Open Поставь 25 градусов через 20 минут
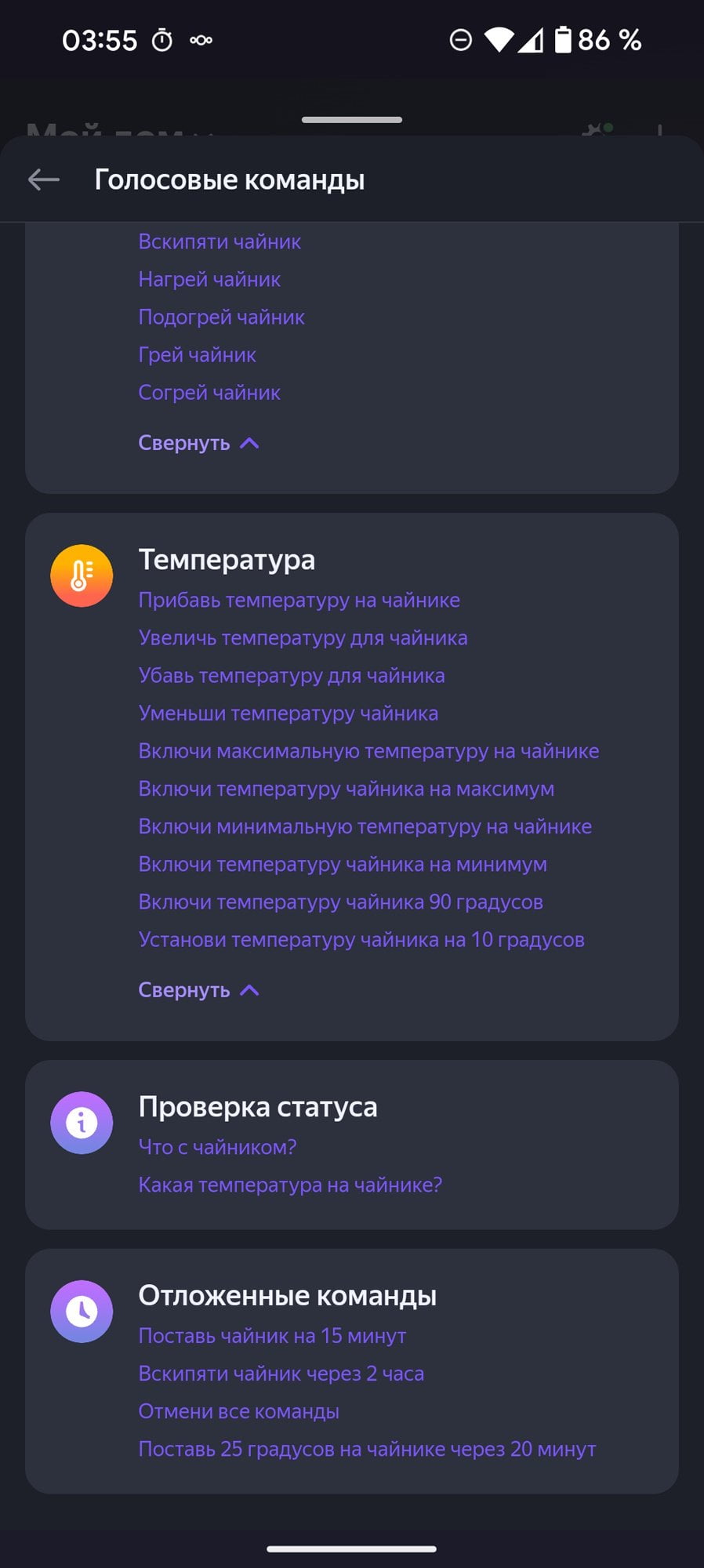 [368, 1449]
